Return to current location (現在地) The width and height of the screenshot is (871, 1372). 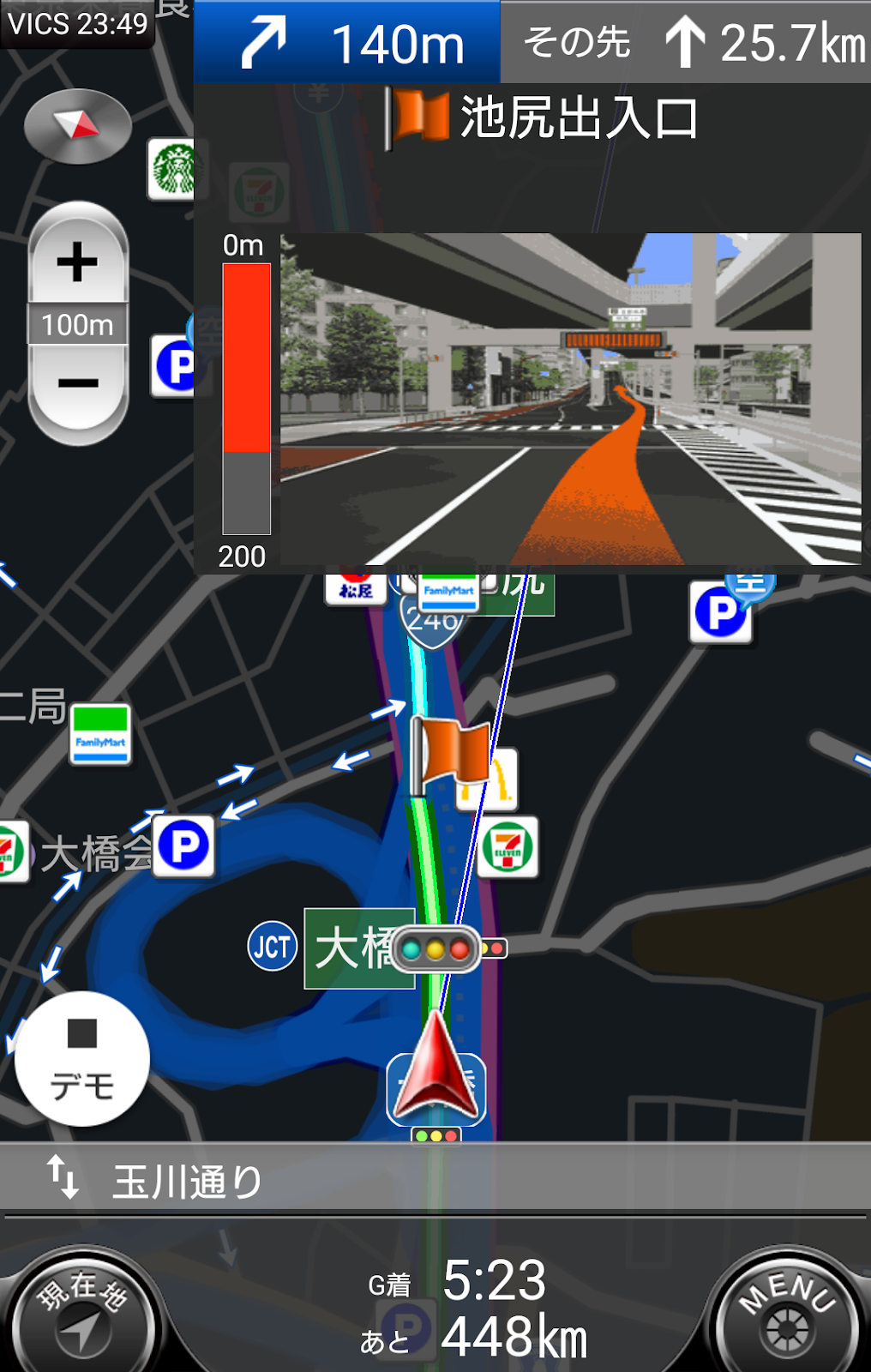pyautogui.click(x=81, y=1312)
